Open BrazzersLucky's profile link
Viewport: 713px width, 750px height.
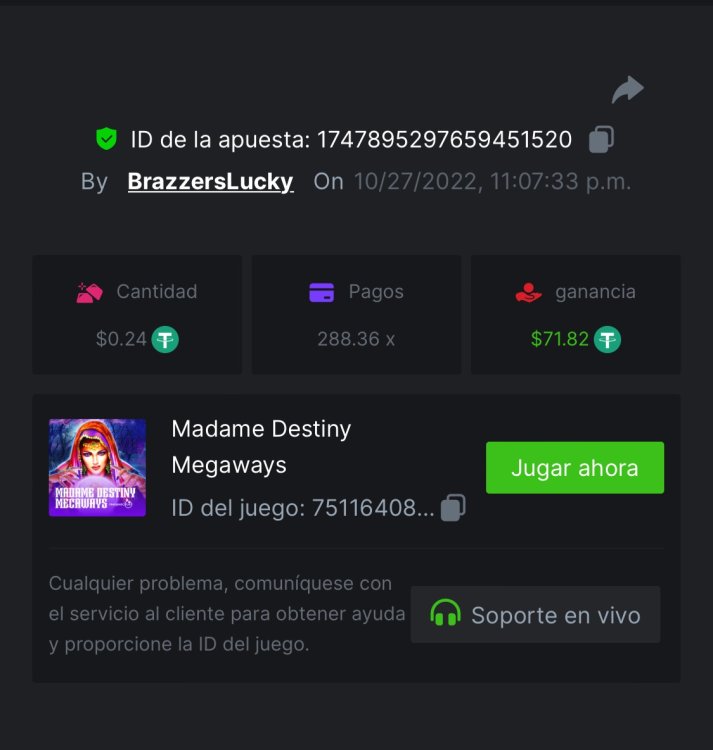coord(210,182)
